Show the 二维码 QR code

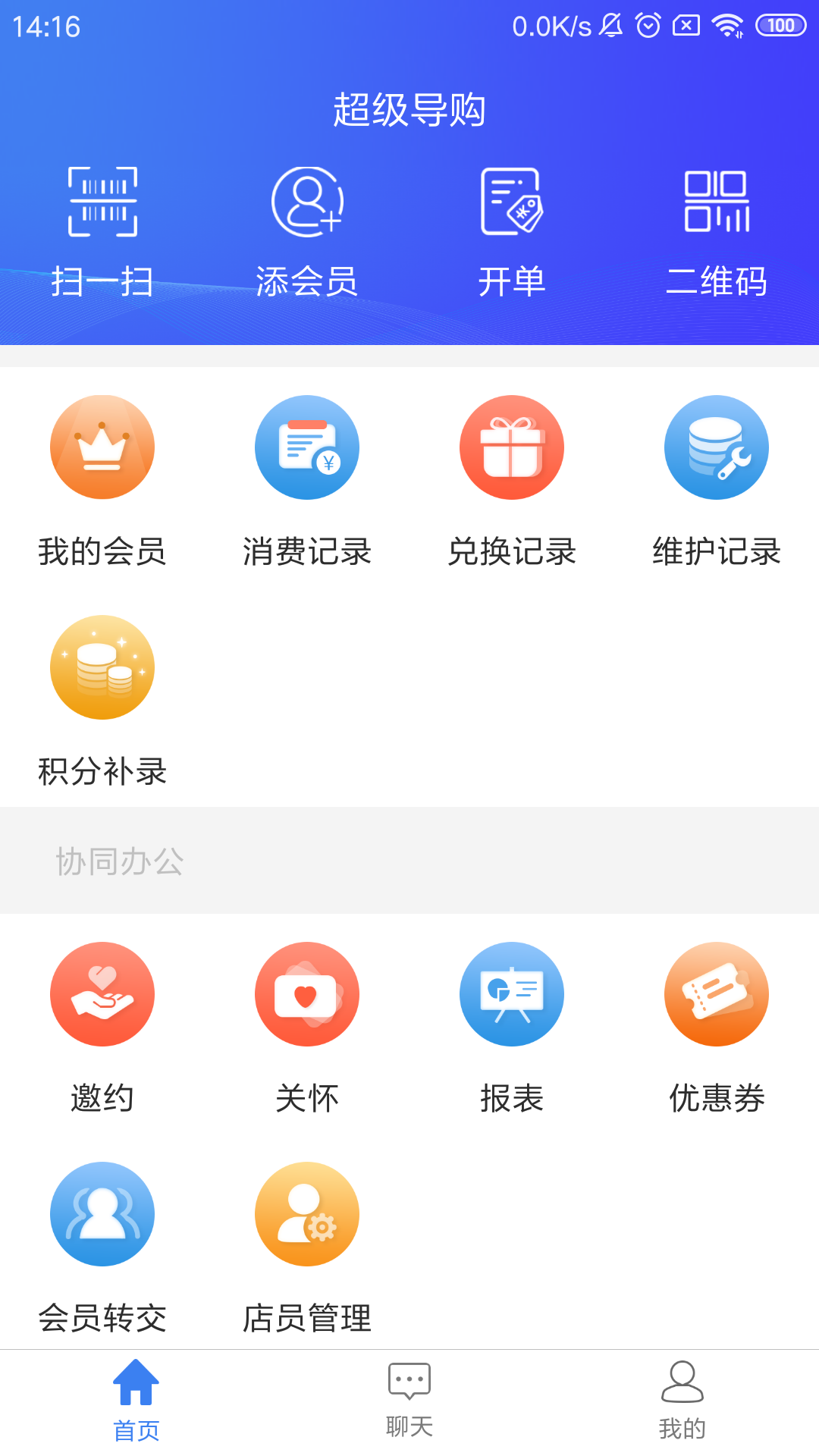coord(717,227)
